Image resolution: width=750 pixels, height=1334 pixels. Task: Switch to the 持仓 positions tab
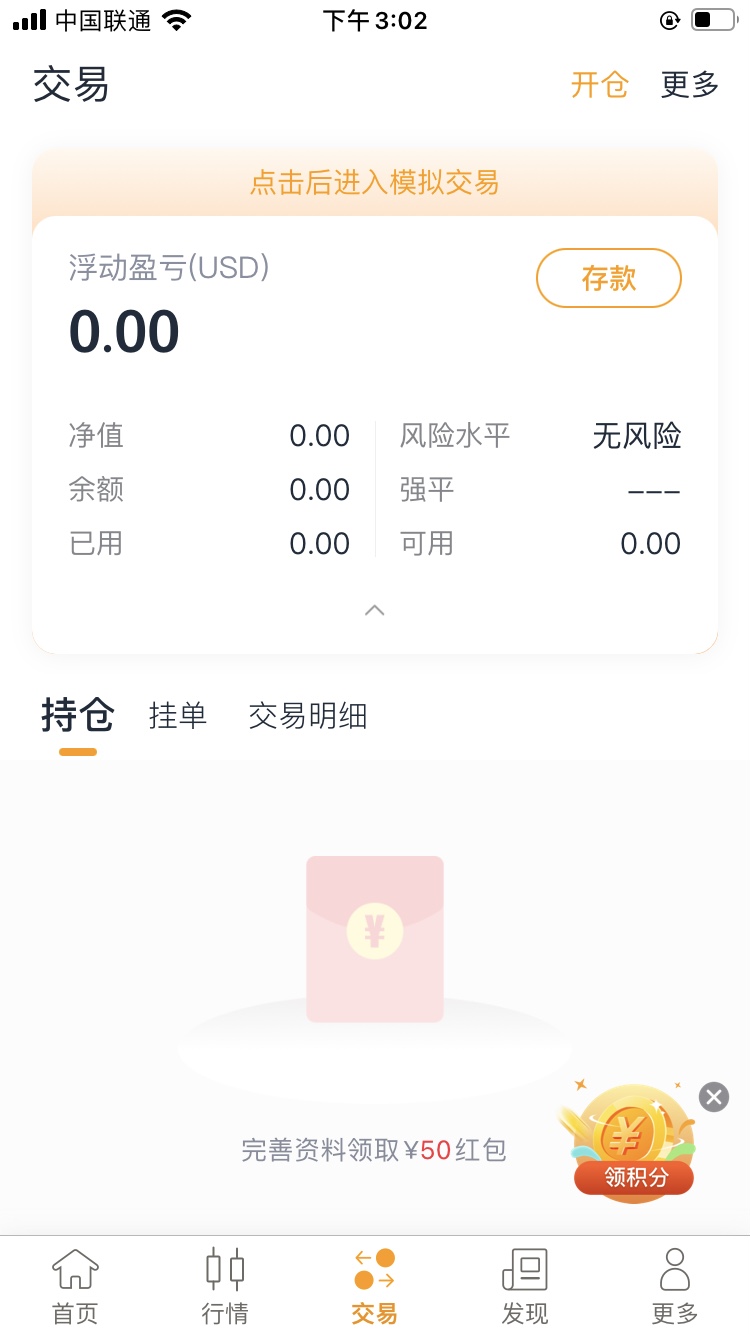coord(76,715)
